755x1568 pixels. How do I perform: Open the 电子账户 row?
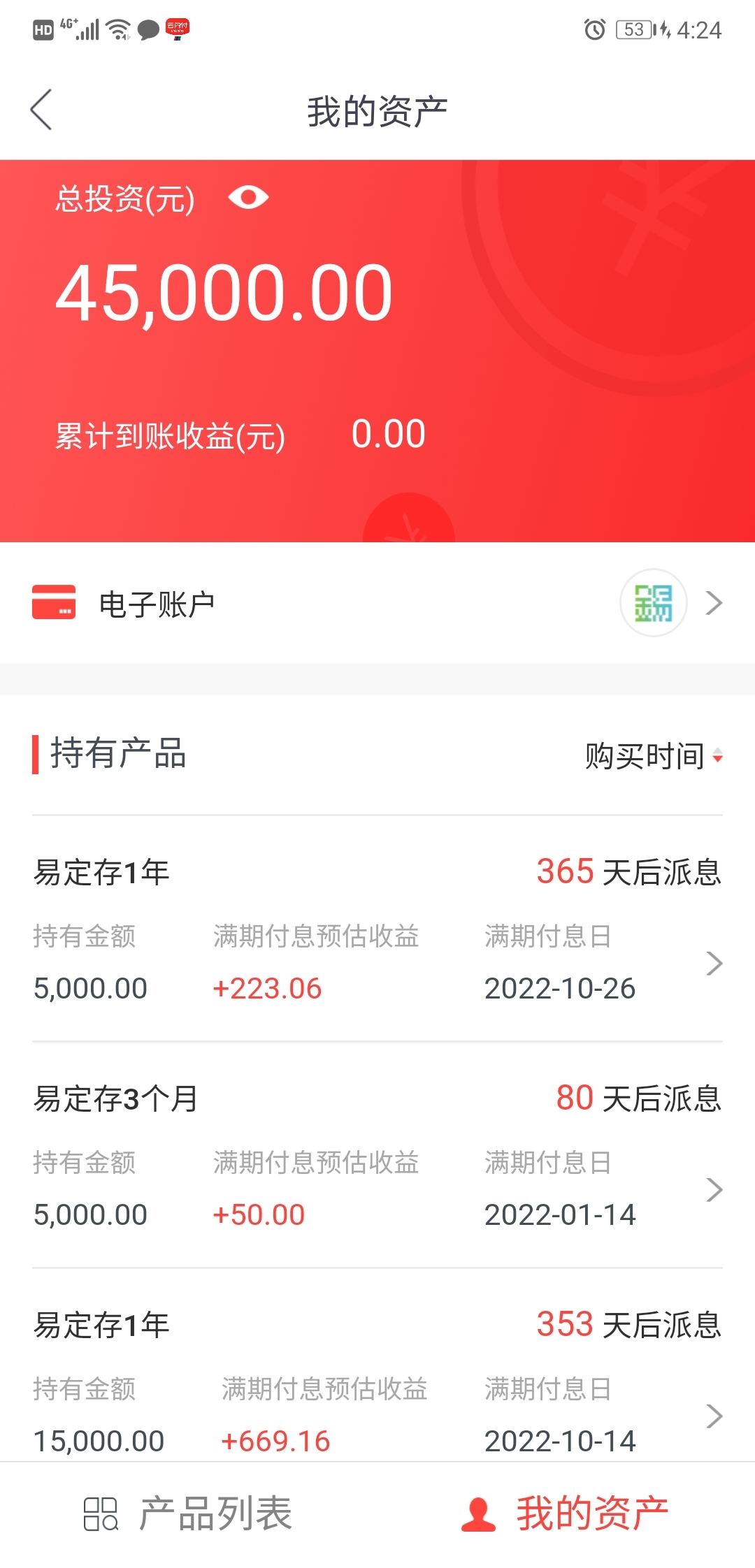(377, 603)
